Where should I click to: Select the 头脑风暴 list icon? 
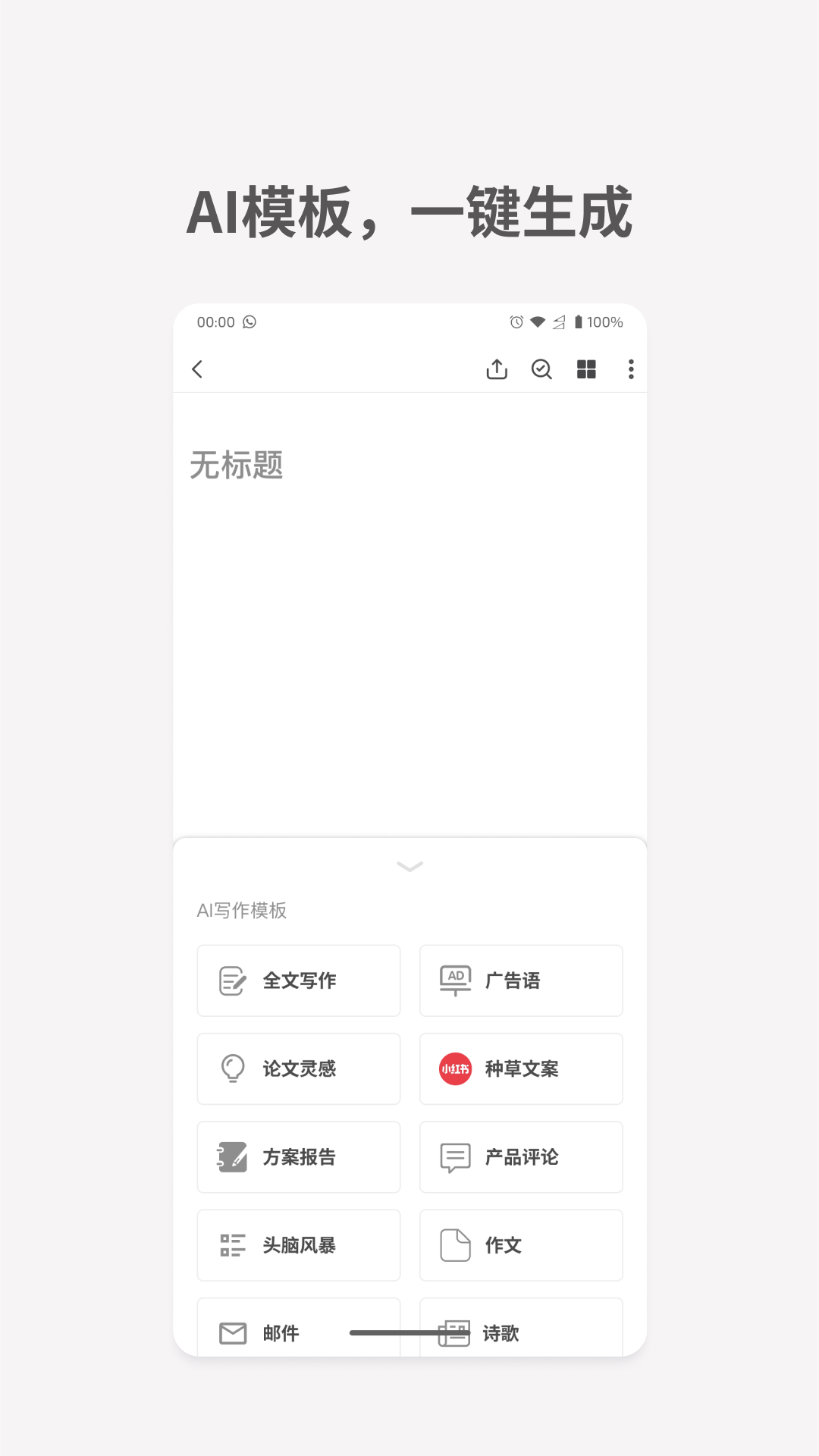(232, 1246)
